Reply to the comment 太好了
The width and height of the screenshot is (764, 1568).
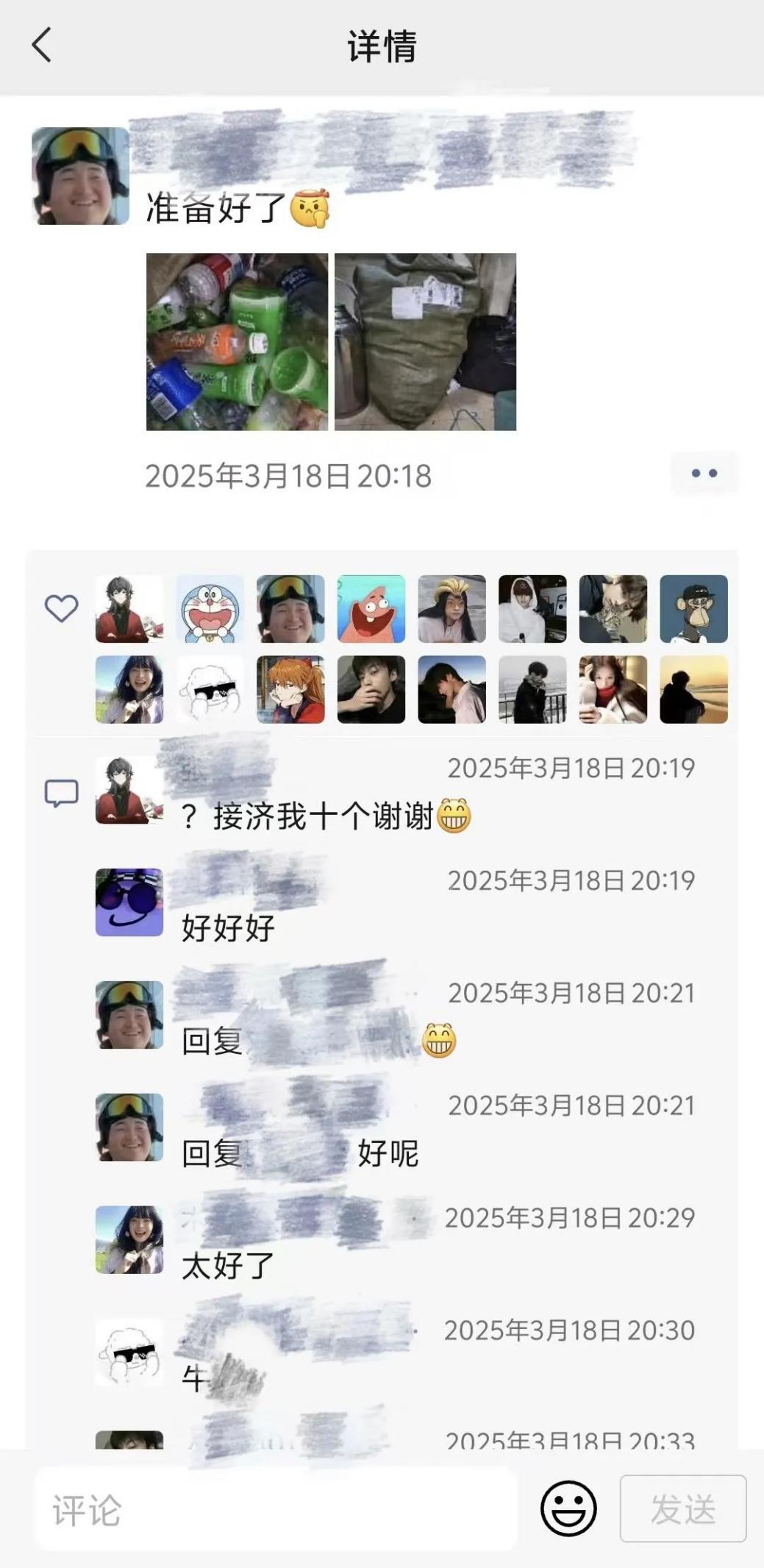[228, 1266]
